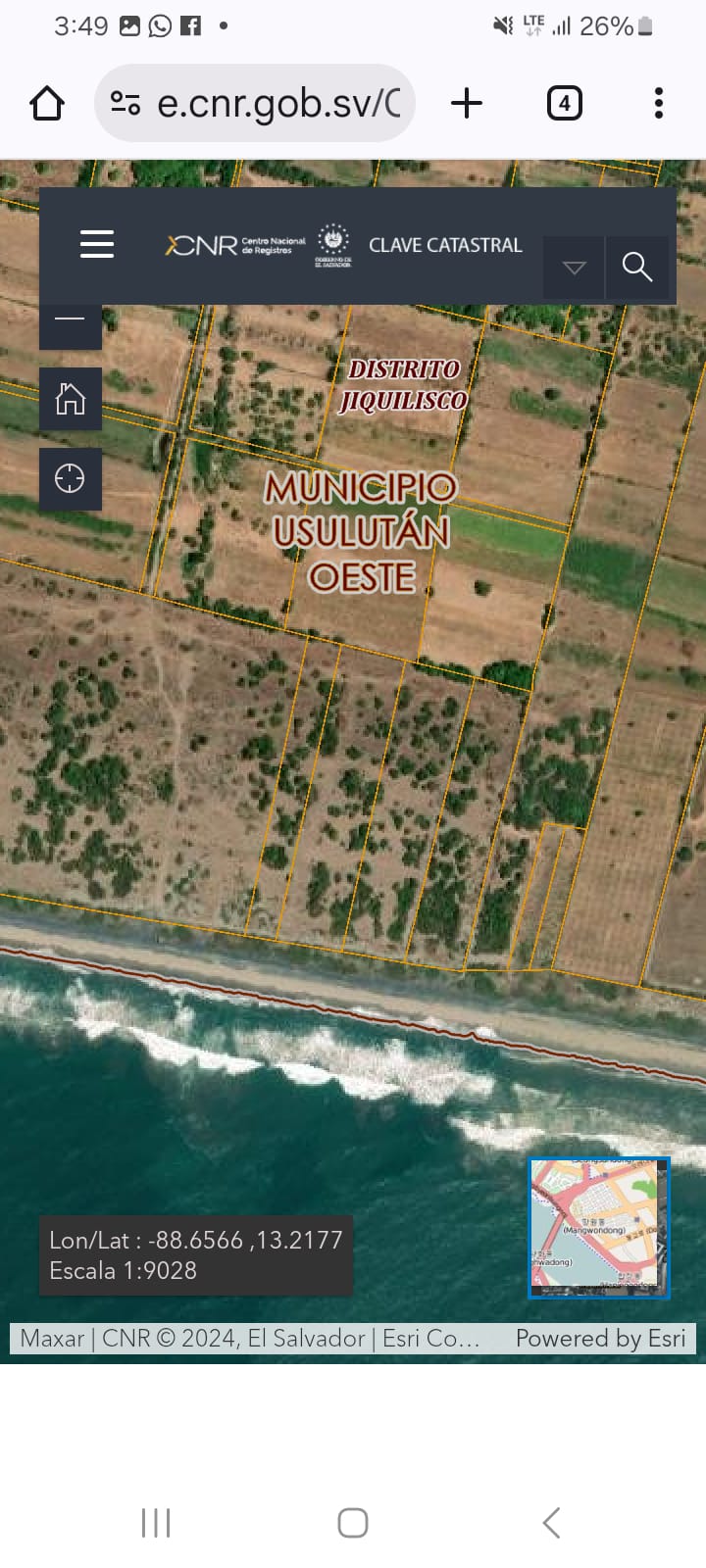706x1568 pixels.
Task: Open the tab switcher showing 4 tabs
Action: [564, 103]
